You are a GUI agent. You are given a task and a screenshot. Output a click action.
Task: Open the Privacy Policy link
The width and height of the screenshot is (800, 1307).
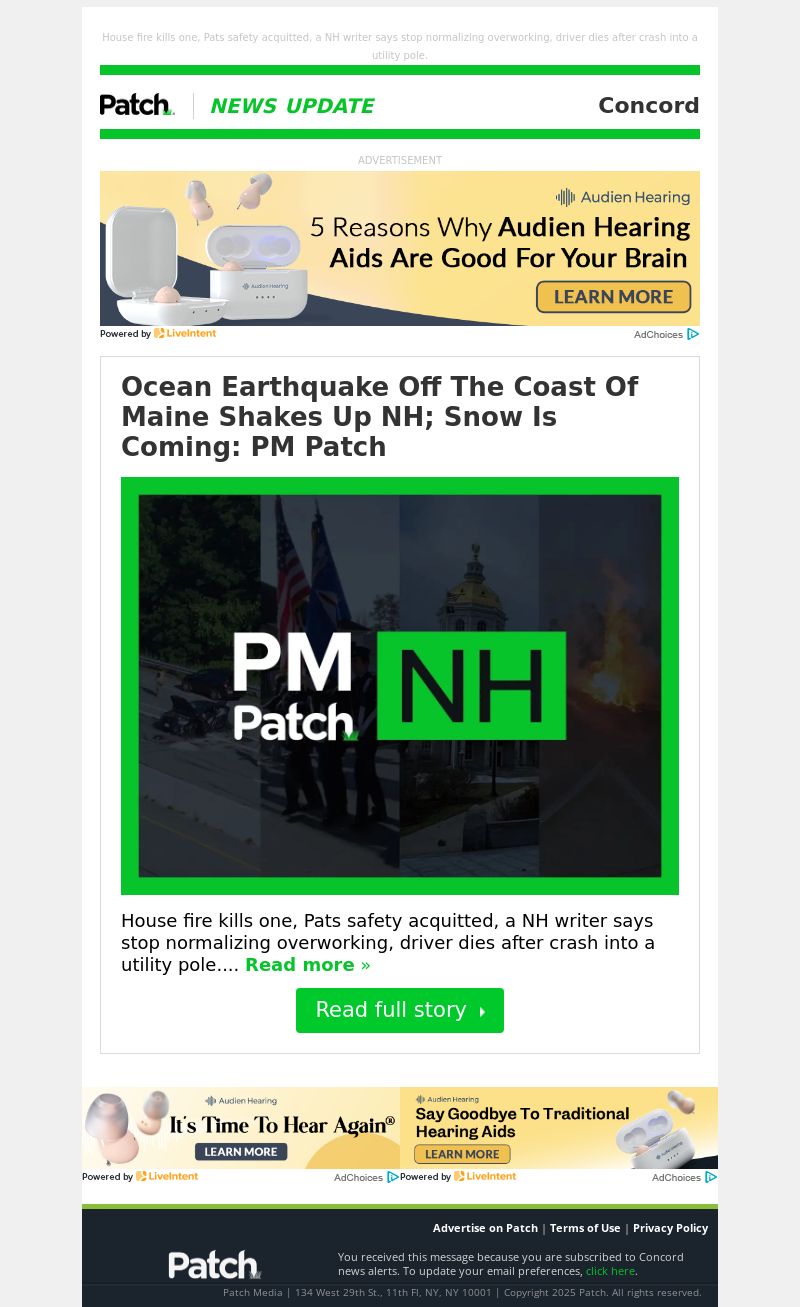pos(670,1228)
